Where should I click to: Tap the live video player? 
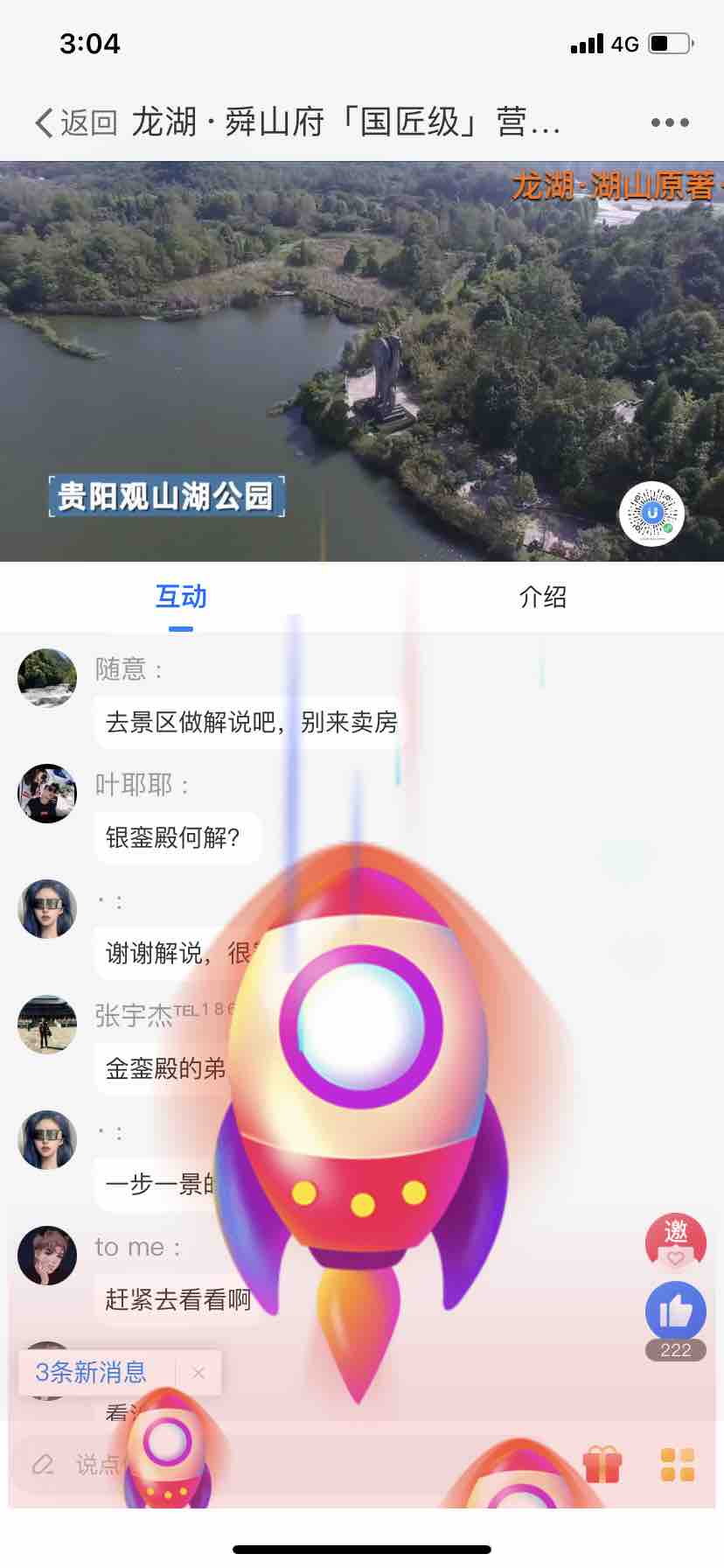362,360
